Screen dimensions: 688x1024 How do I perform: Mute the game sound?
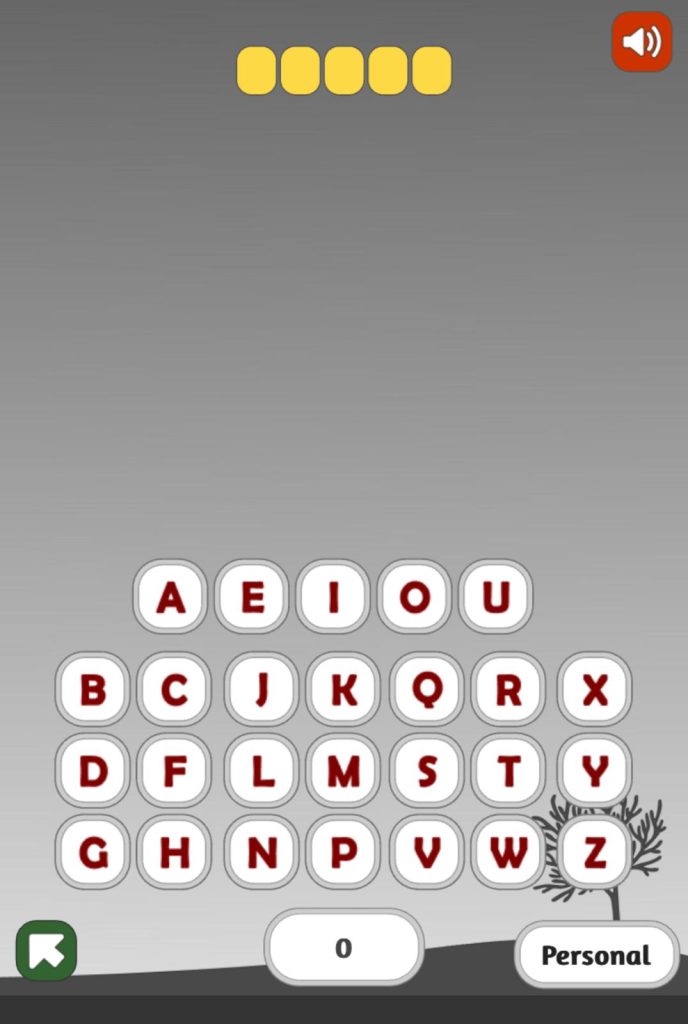641,42
